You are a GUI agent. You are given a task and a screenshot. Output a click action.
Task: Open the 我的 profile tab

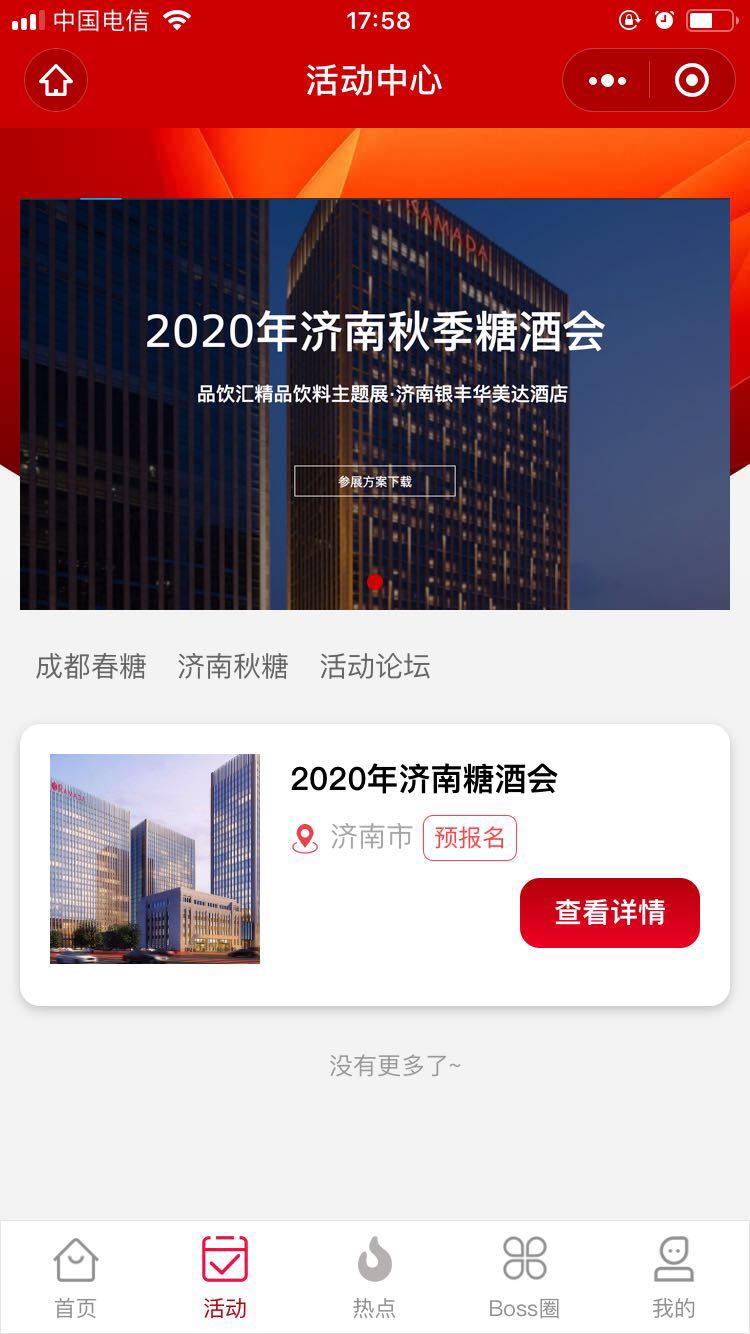pyautogui.click(x=673, y=1277)
